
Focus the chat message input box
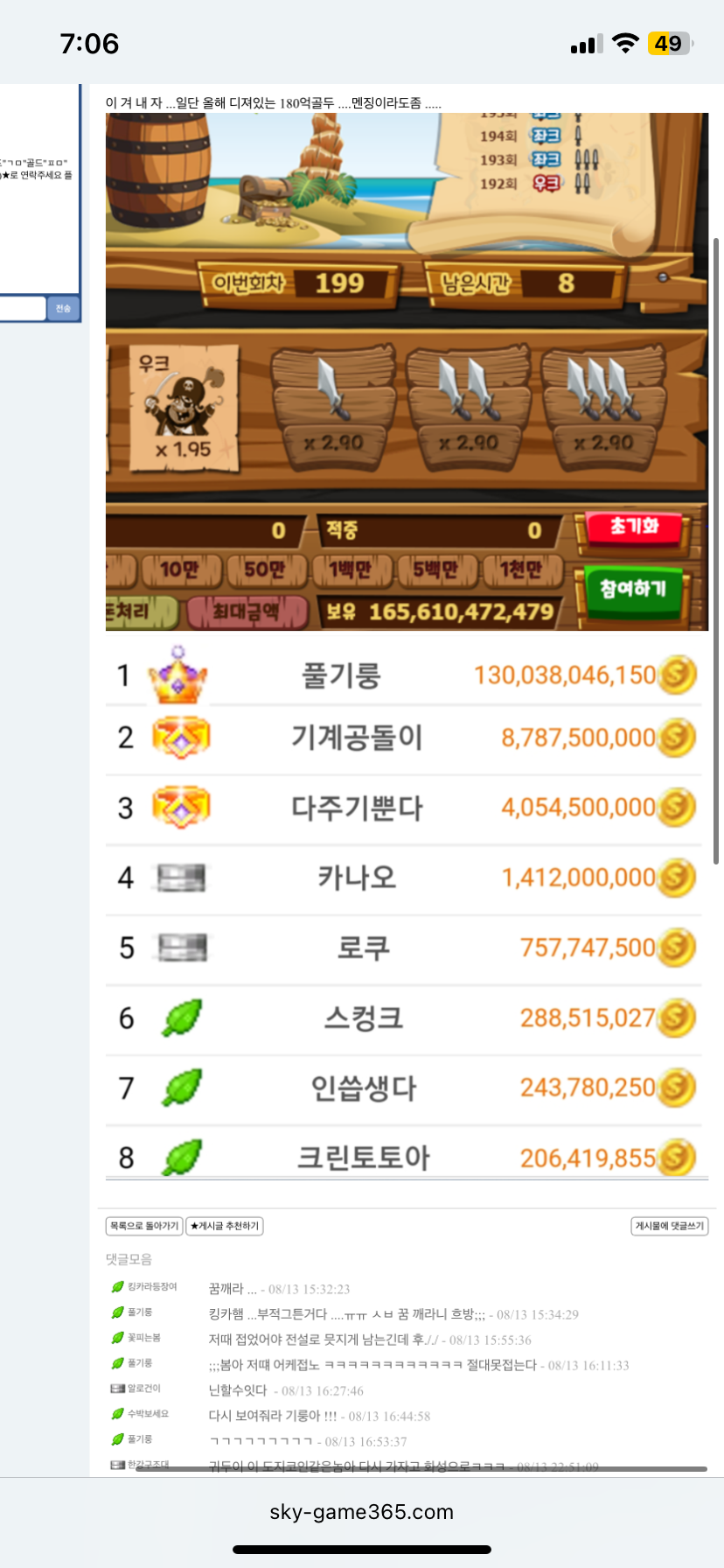pyautogui.click(x=21, y=309)
